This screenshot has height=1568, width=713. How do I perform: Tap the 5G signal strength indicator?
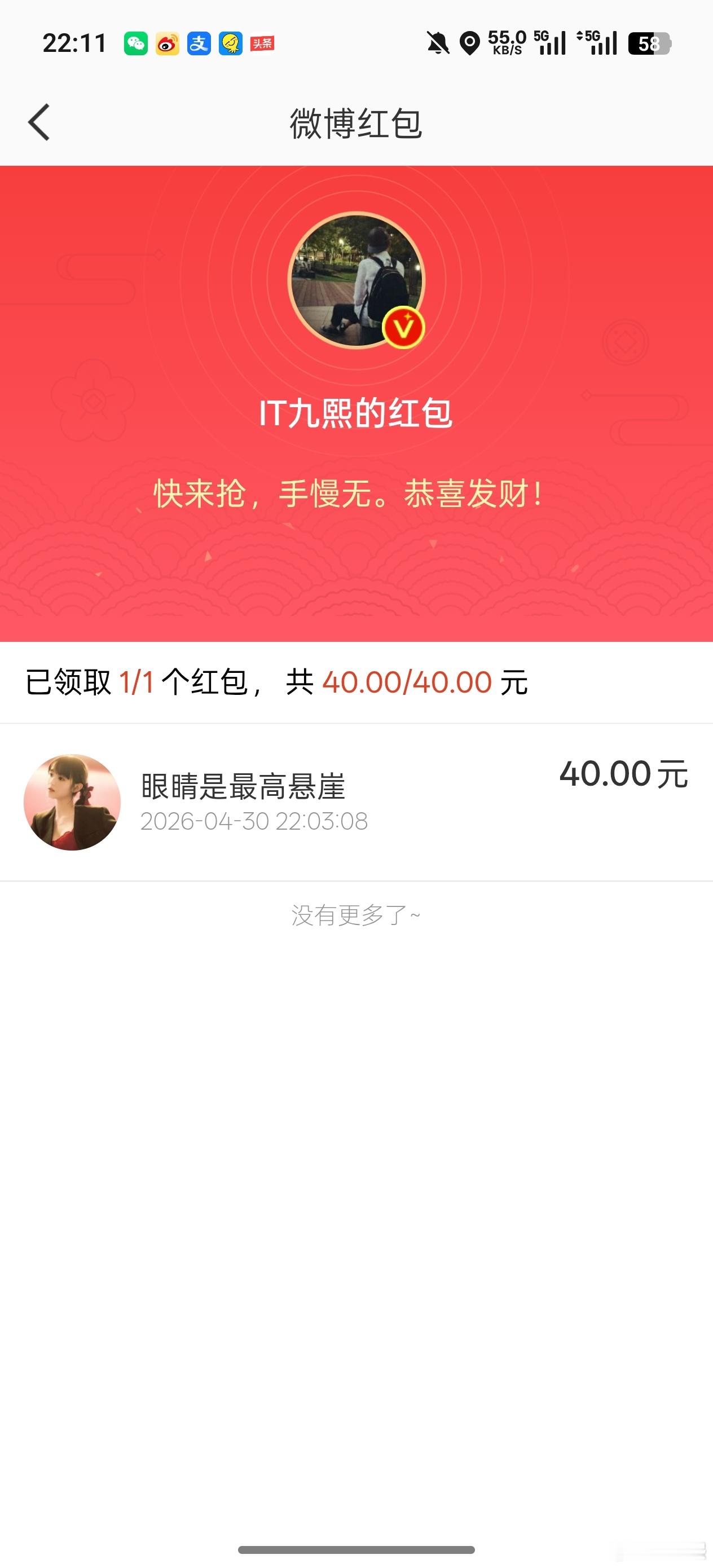click(x=550, y=43)
